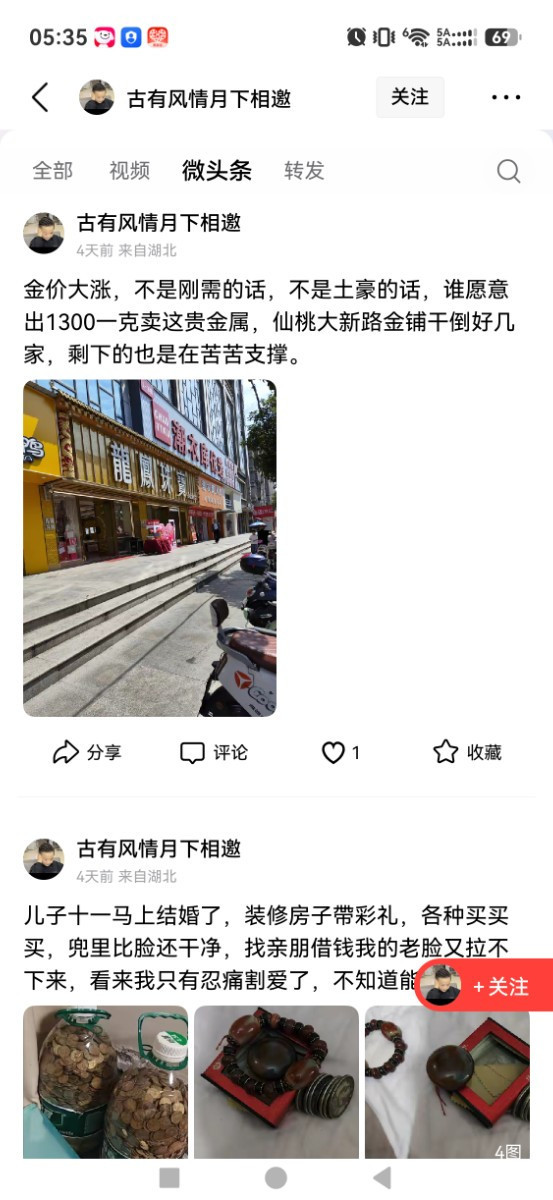Screen dimensions: 553x1200
Task: Switch to the 视频 tab
Action: (129, 171)
